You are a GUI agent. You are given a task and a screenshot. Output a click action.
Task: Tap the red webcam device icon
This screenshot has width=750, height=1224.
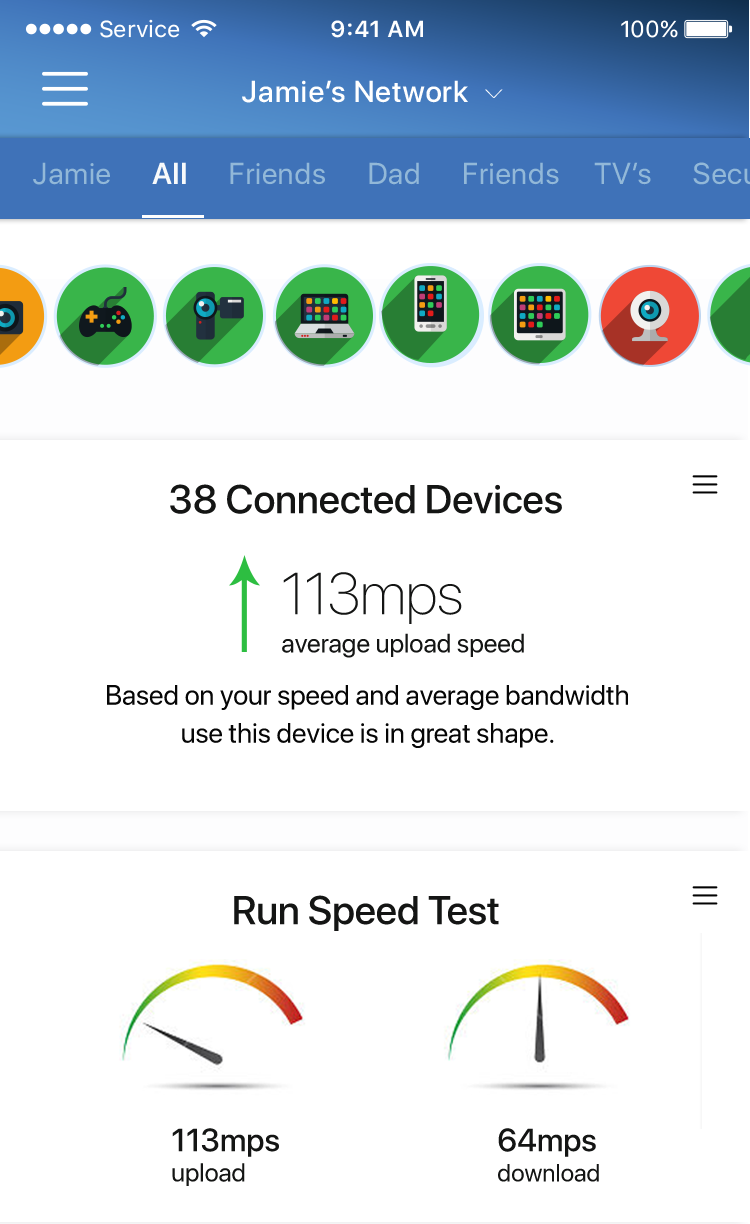(x=650, y=316)
